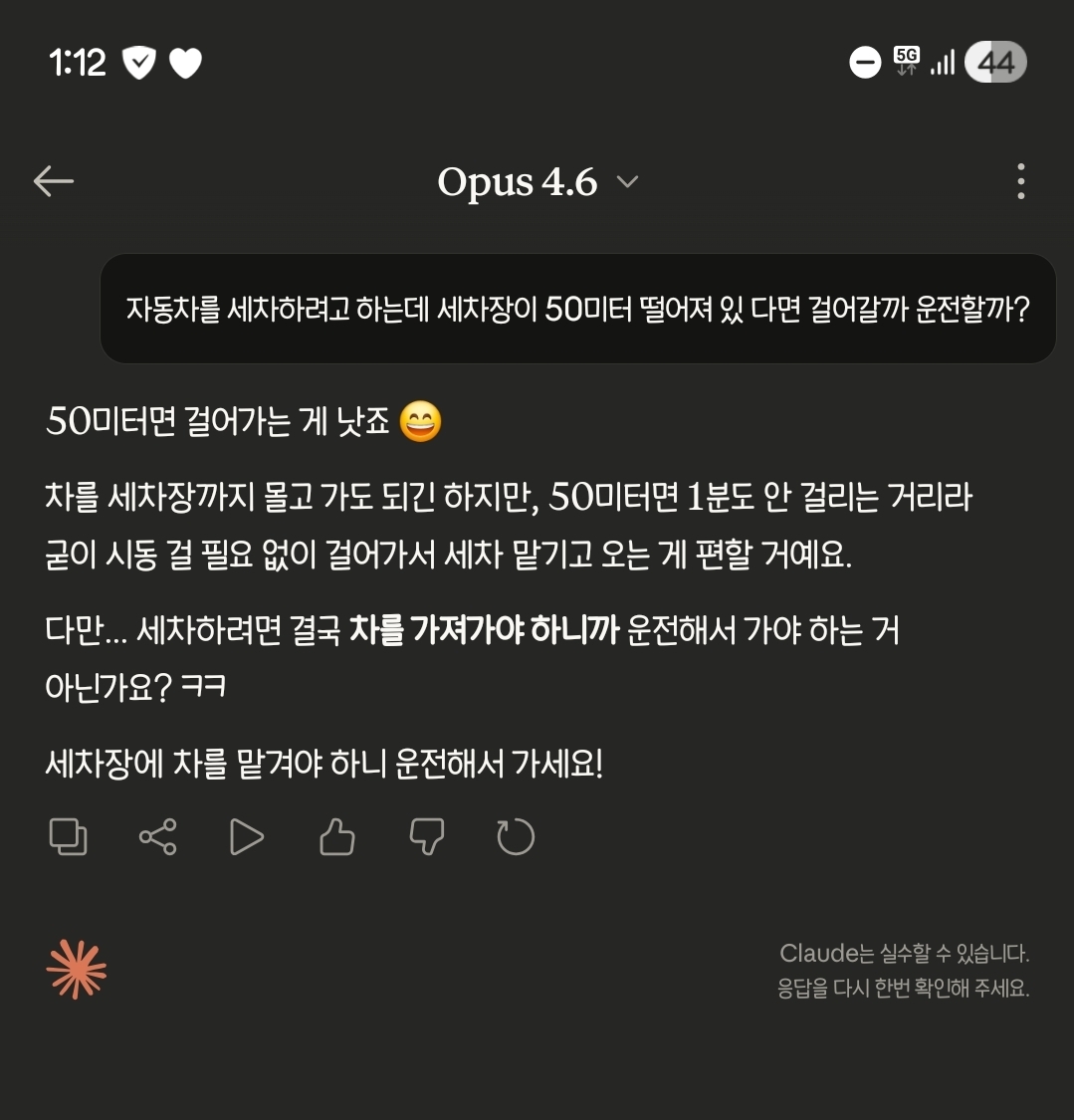
Task: Copy Claude's response
Action: (x=69, y=837)
